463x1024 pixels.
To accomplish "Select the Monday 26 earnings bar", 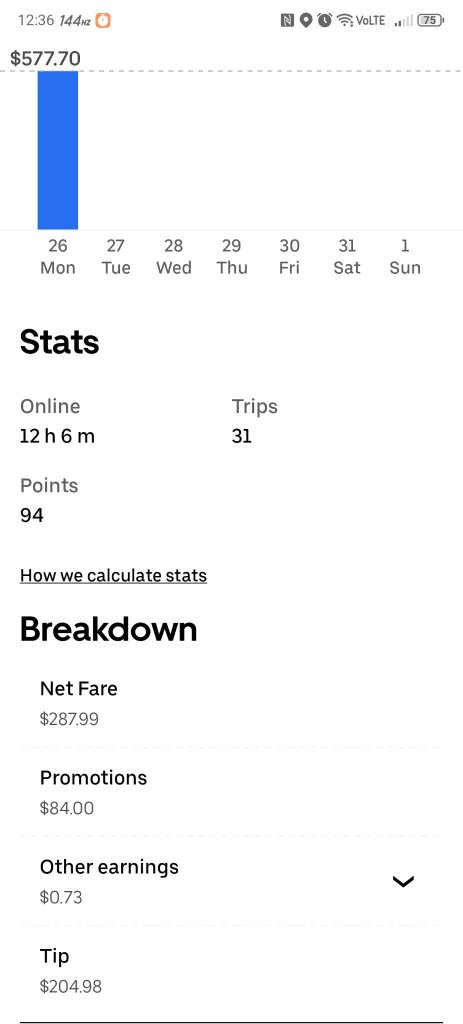I will coord(57,150).
